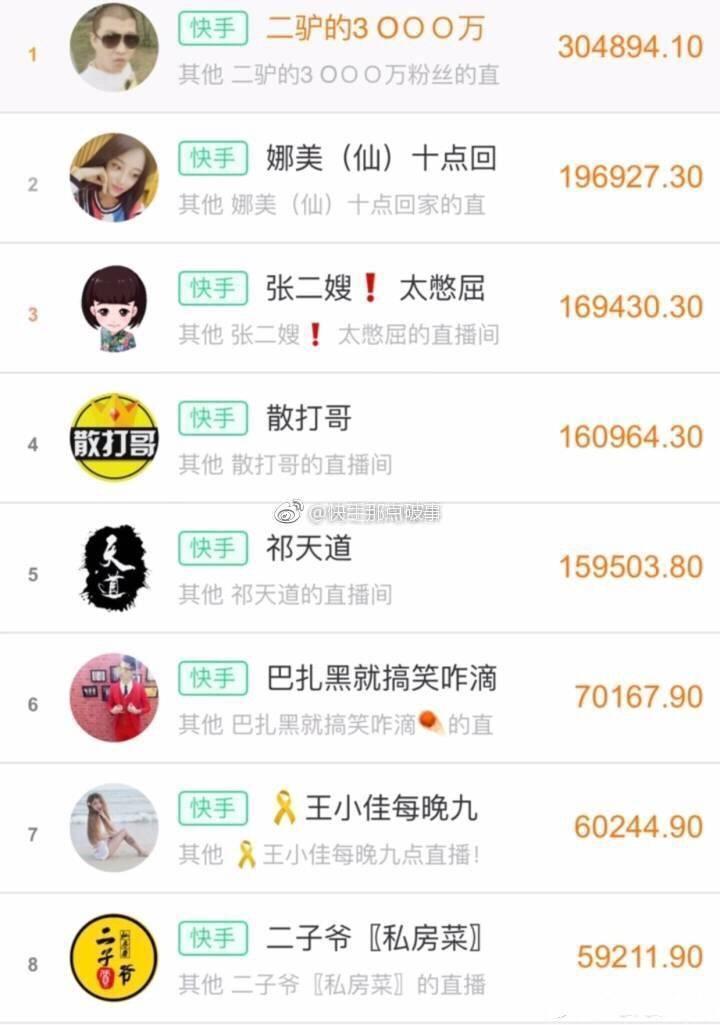720x1025 pixels.
Task: Click 娜美（仙）十点回's avatar picture
Action: click(114, 176)
